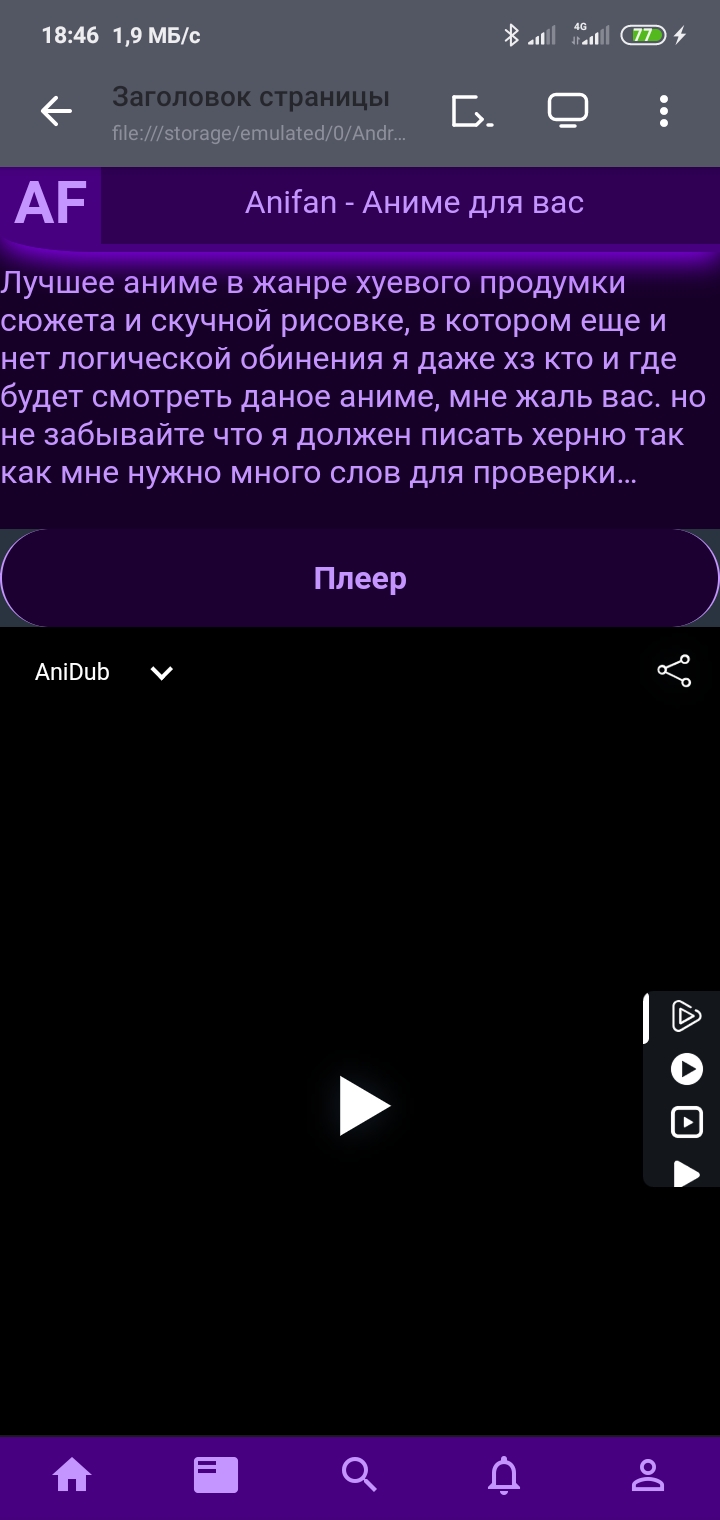Go to the home tab
Viewport: 720px width, 1520px height.
72,1474
